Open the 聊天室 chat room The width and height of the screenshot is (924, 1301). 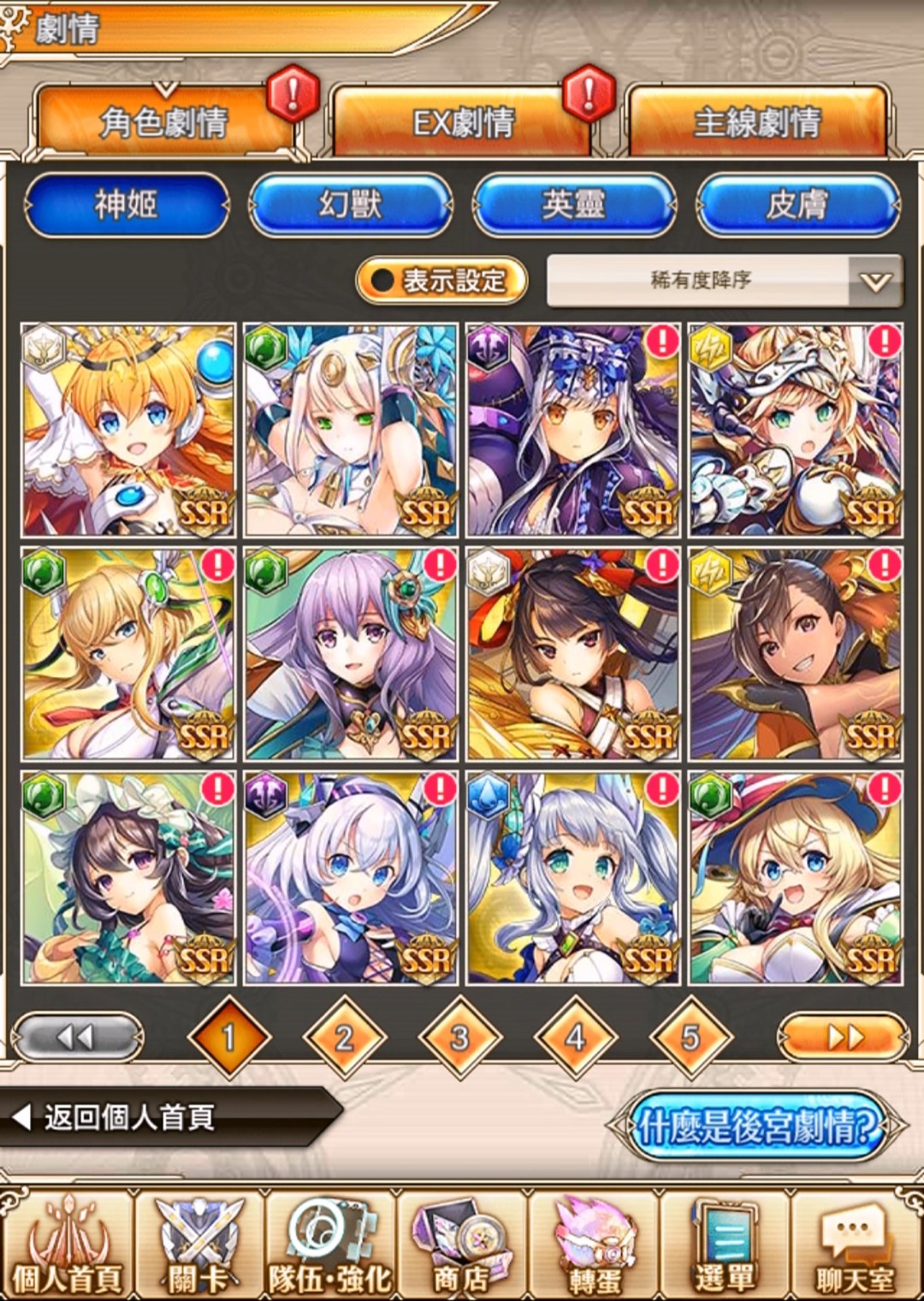point(856,1245)
